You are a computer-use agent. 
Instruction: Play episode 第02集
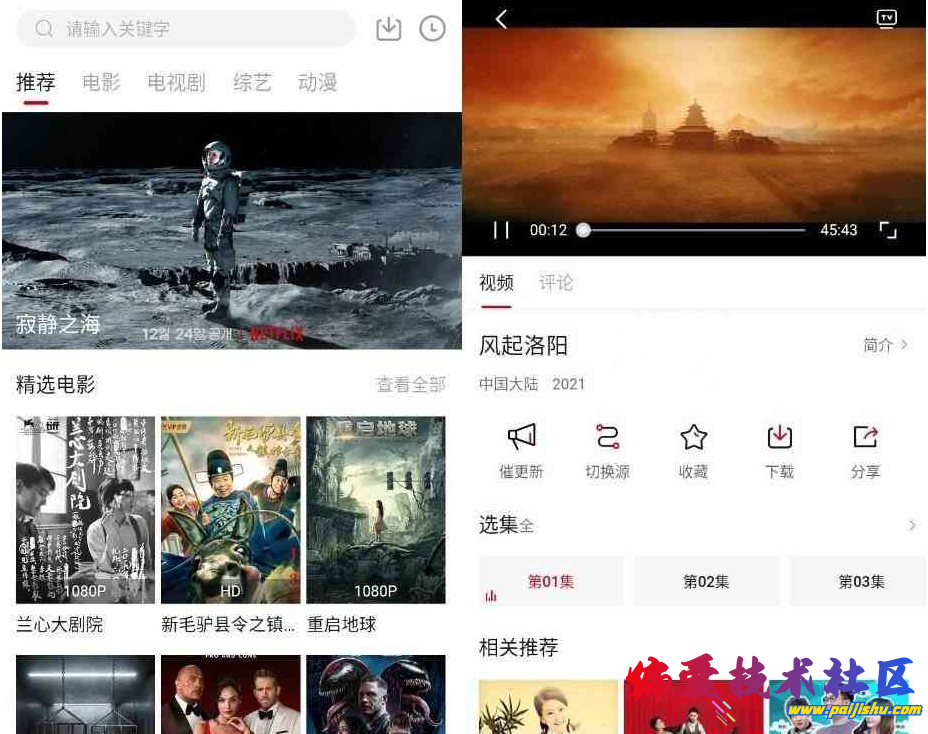[x=706, y=582]
